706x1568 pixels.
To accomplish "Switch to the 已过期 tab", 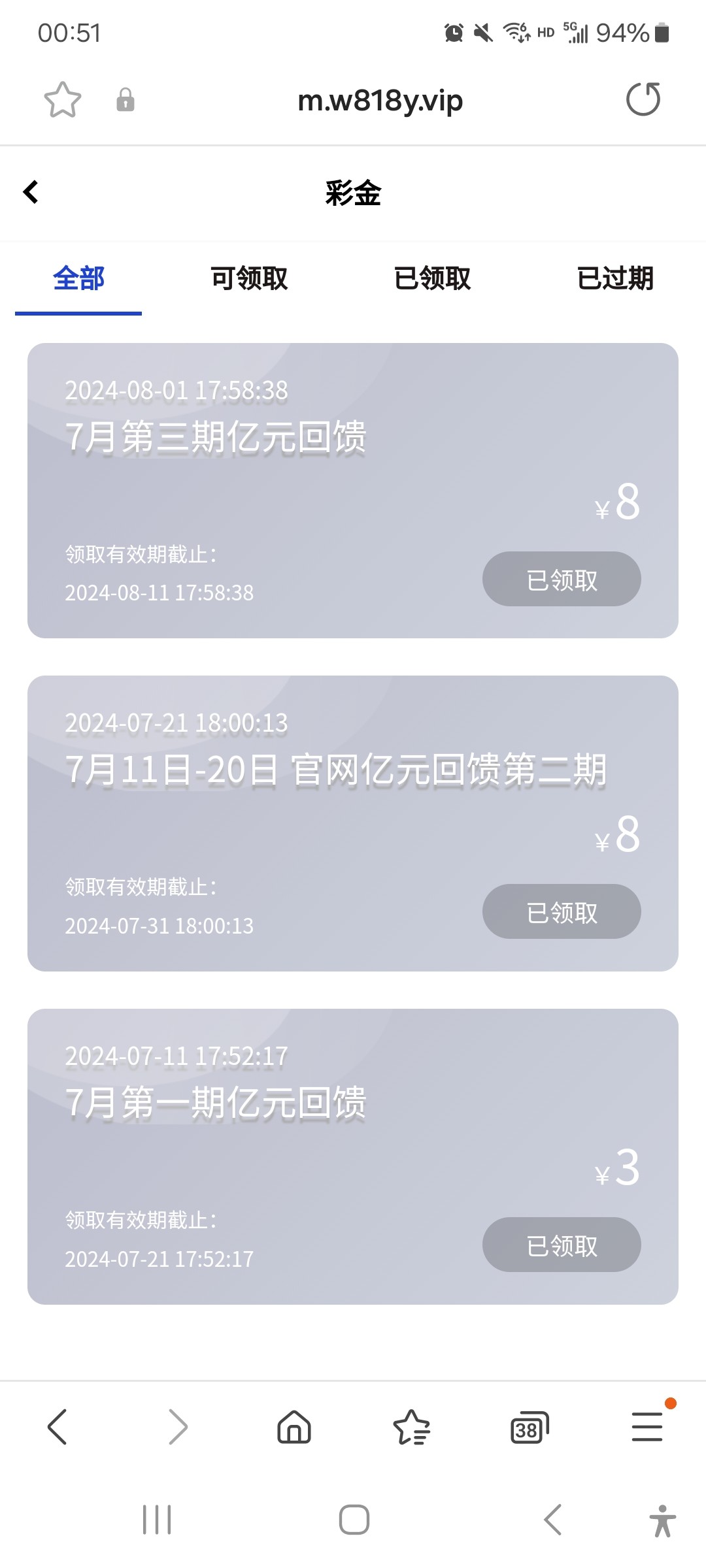I will [615, 278].
